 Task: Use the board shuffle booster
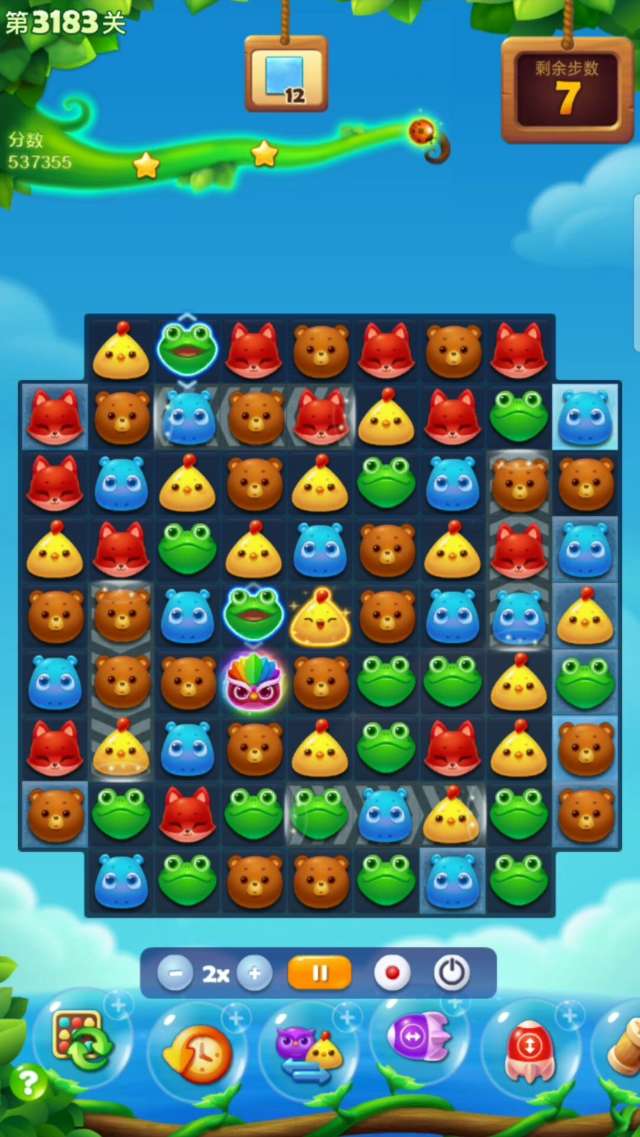84,1041
